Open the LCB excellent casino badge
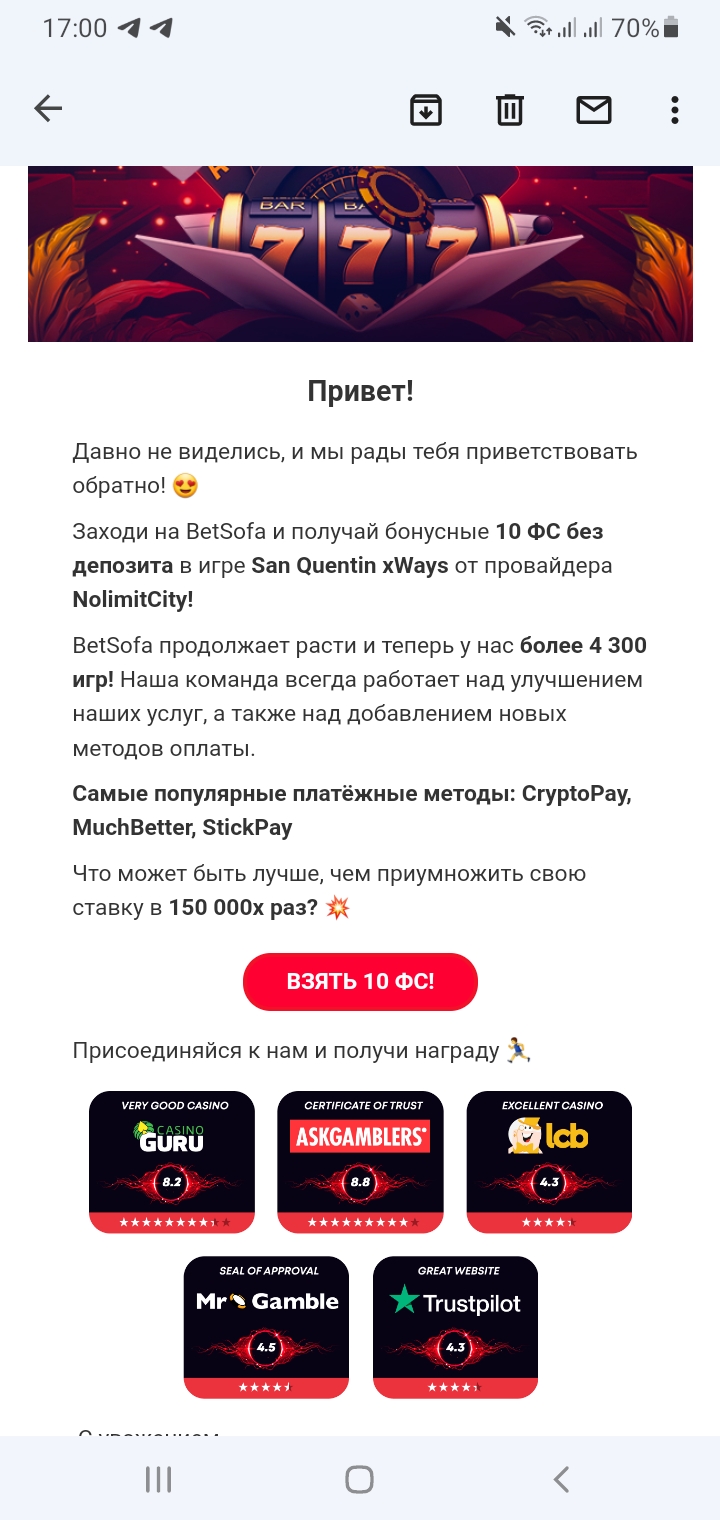Viewport: 720px width, 1520px height. (549, 1161)
